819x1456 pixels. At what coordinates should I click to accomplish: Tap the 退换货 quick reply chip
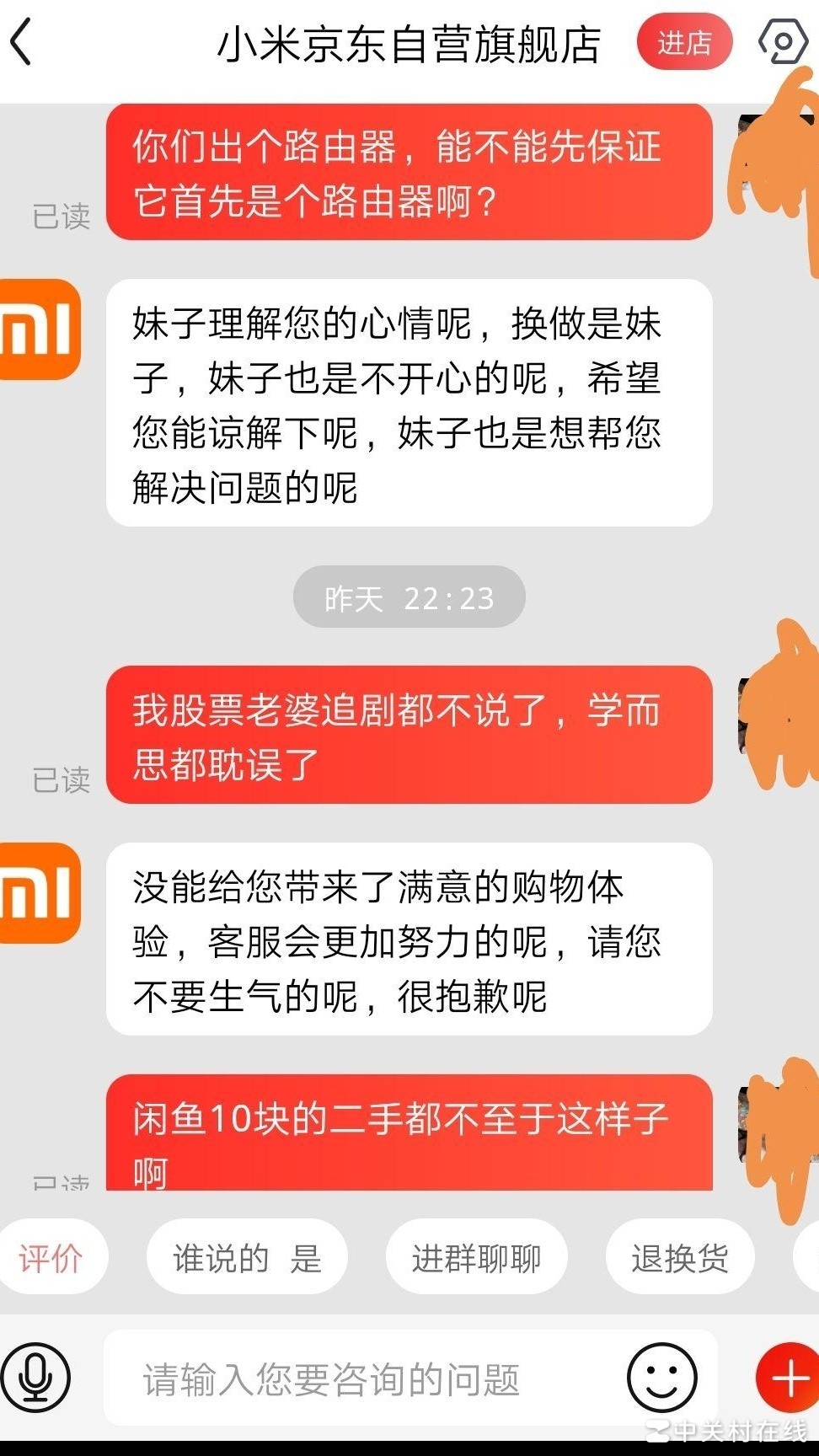coord(679,1256)
